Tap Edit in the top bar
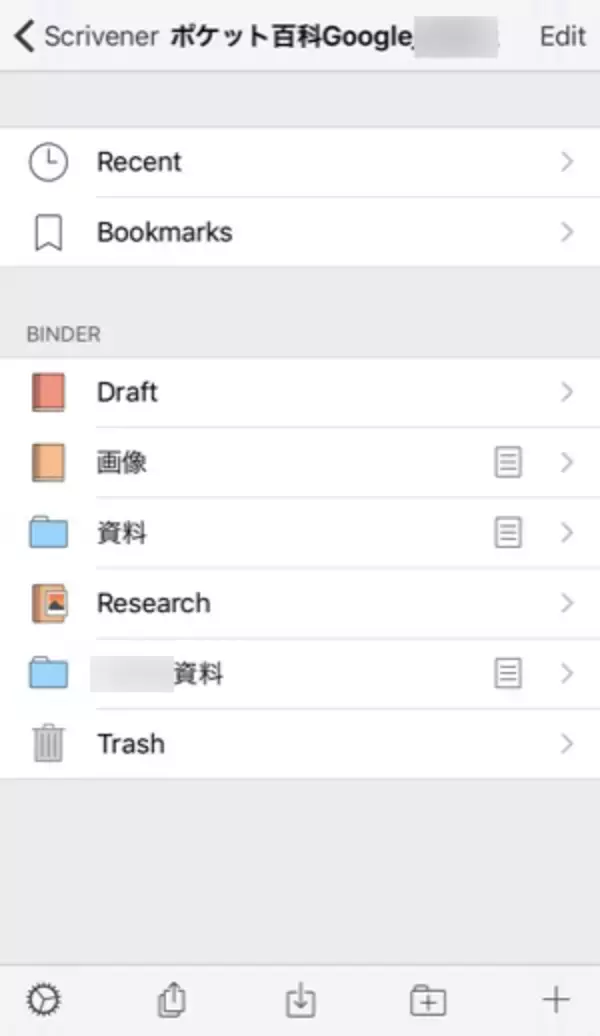 coord(562,36)
